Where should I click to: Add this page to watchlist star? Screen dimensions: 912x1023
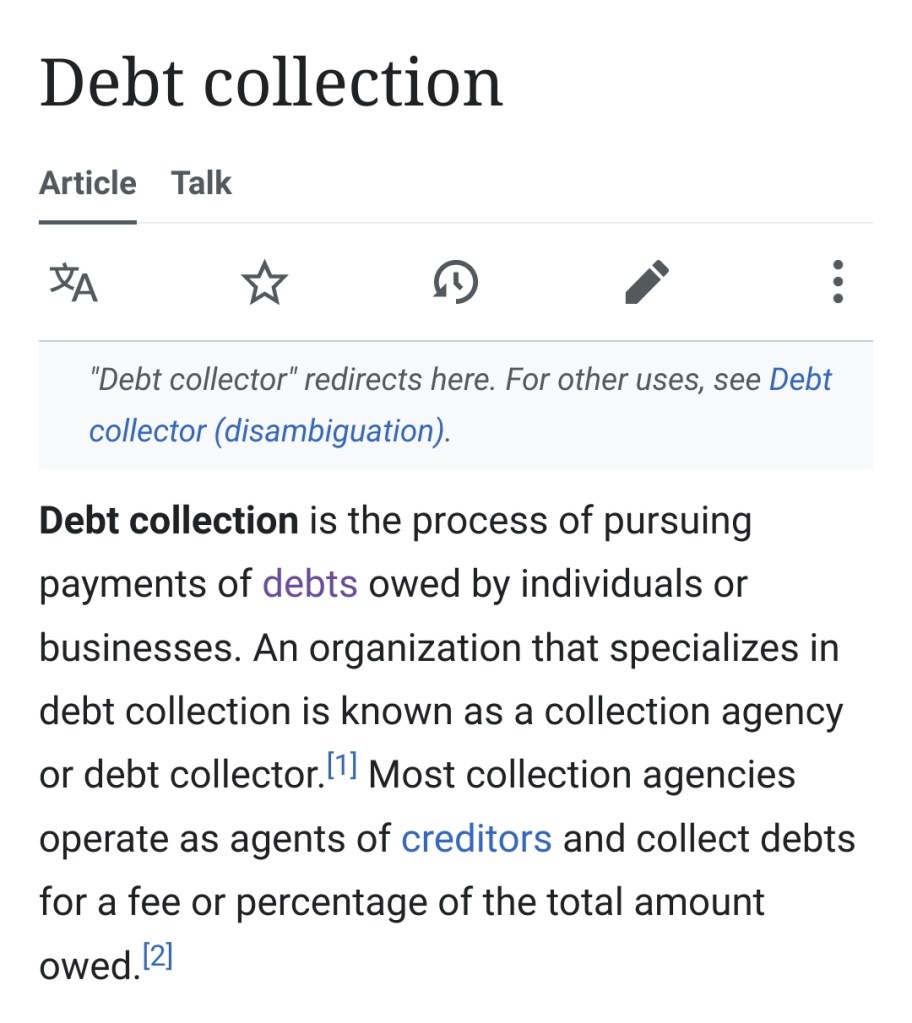(x=265, y=283)
